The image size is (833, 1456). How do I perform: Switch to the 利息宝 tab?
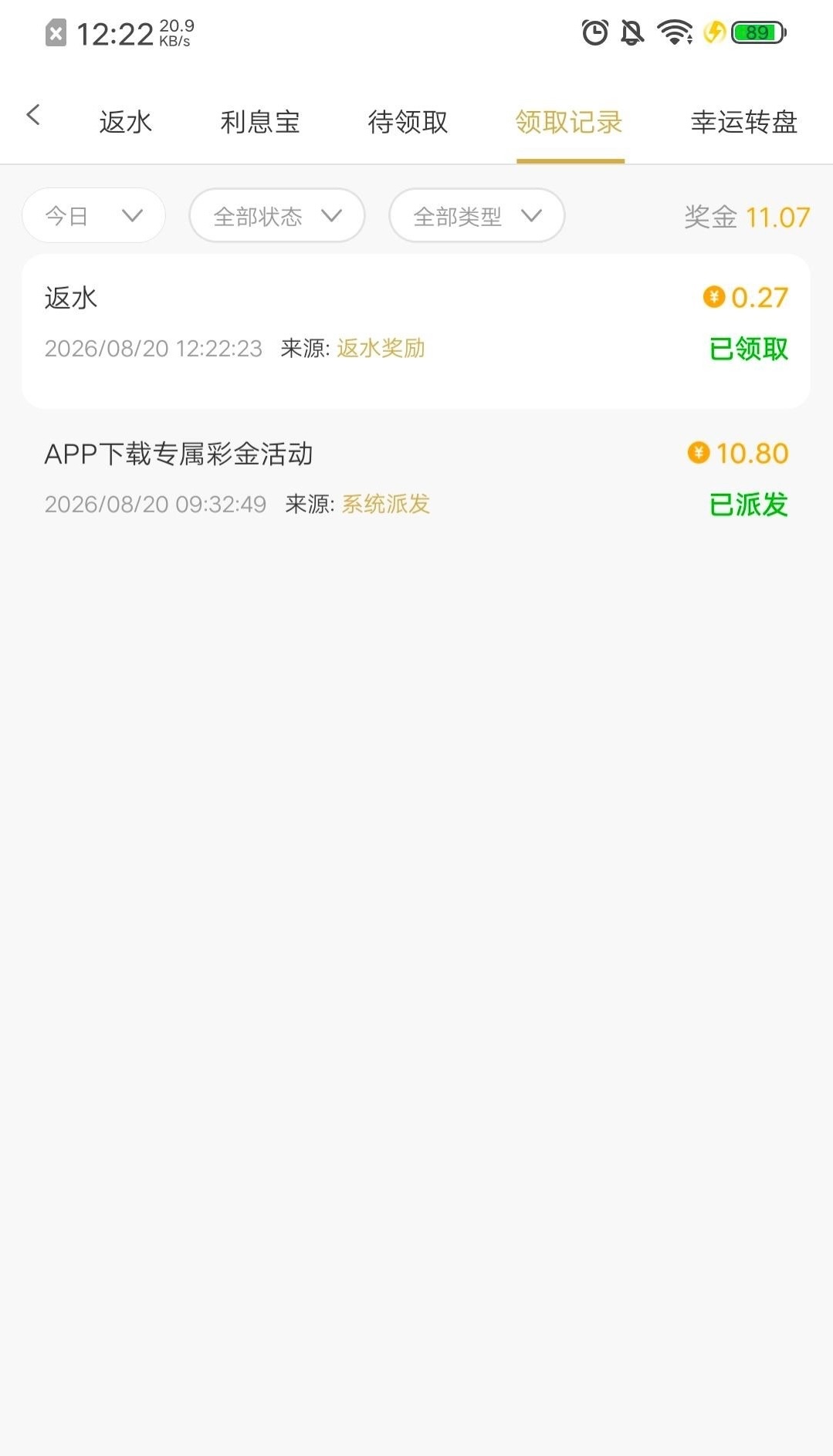(260, 122)
